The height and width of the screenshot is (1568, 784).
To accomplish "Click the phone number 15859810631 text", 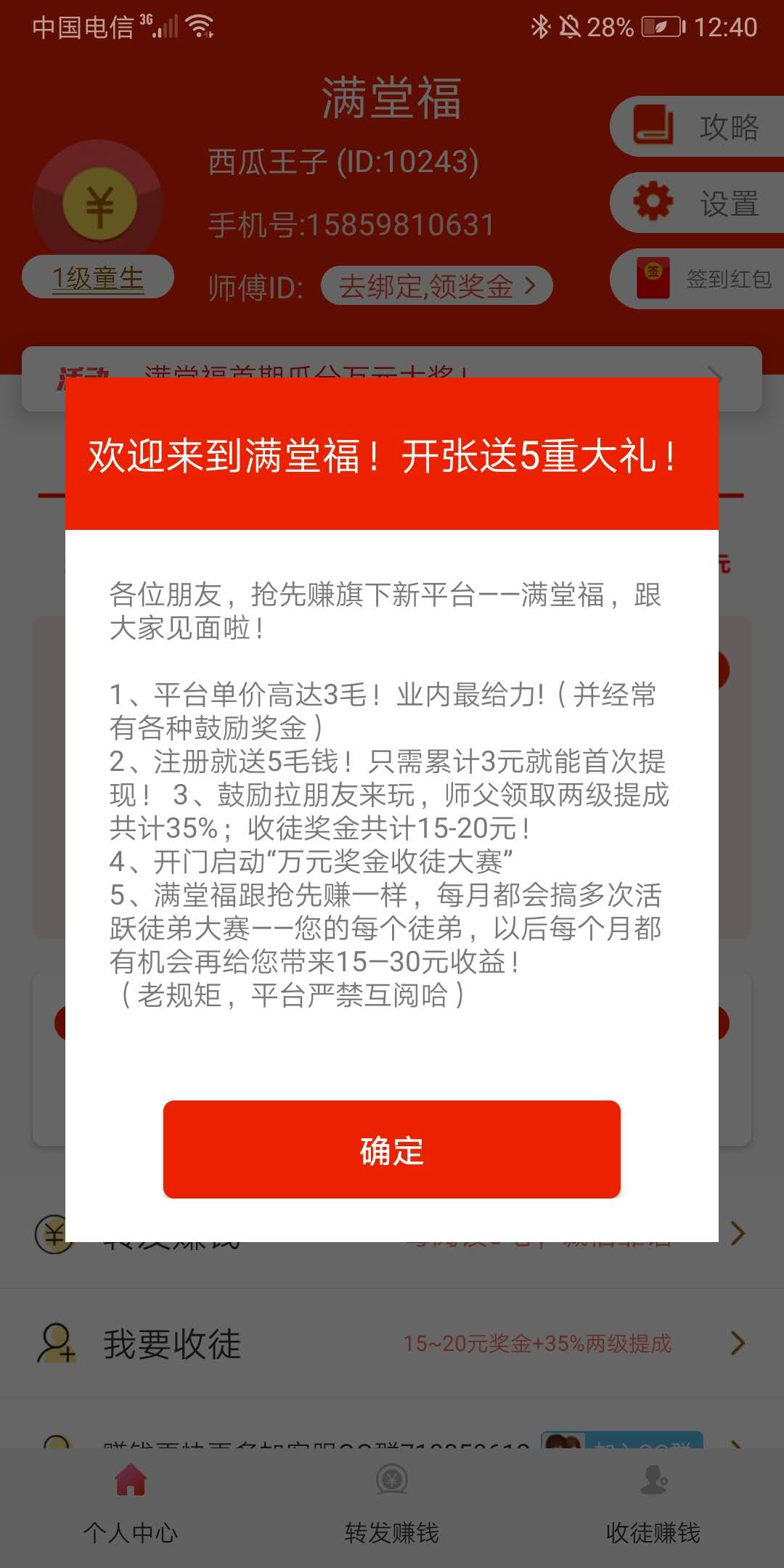I will pos(351,224).
